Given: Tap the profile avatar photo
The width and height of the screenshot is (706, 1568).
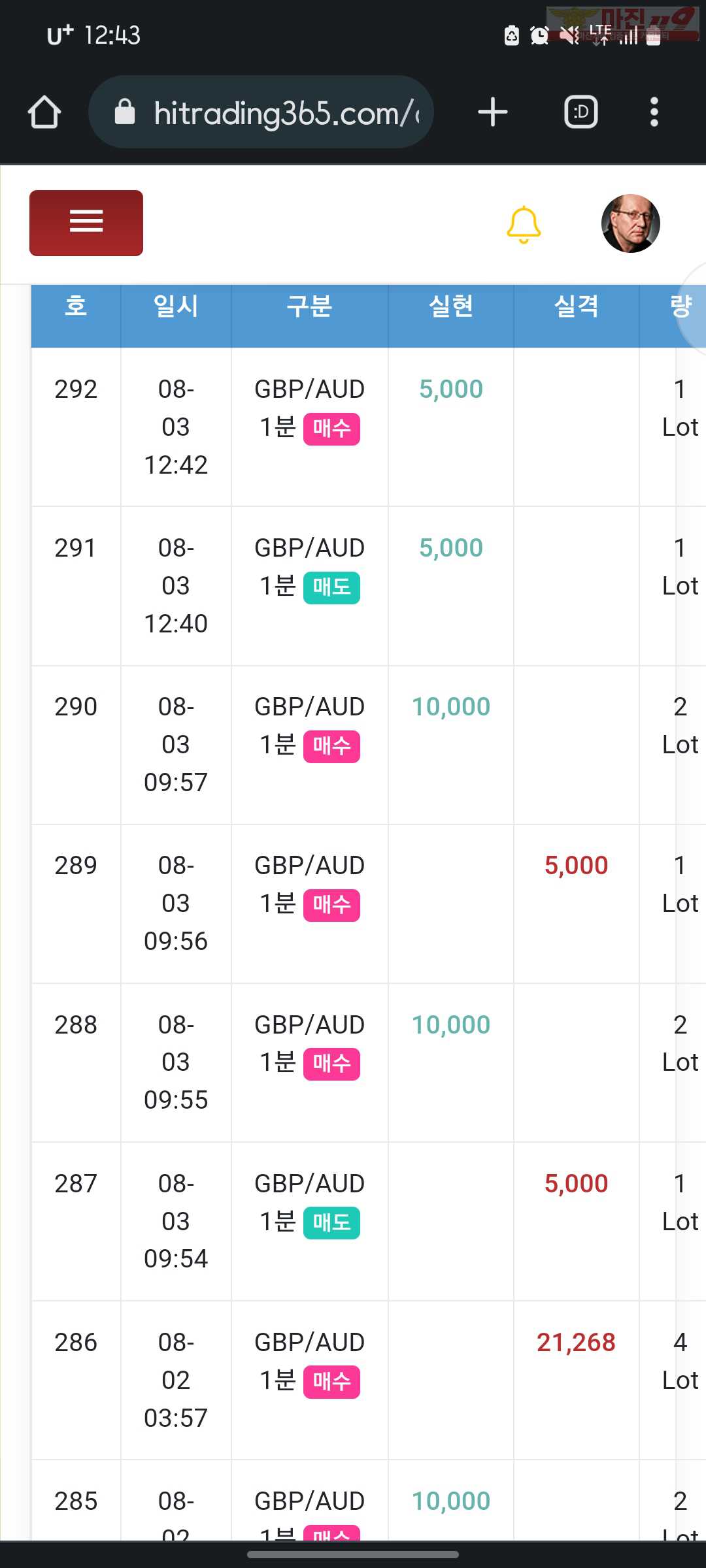Looking at the screenshot, I should tap(630, 223).
